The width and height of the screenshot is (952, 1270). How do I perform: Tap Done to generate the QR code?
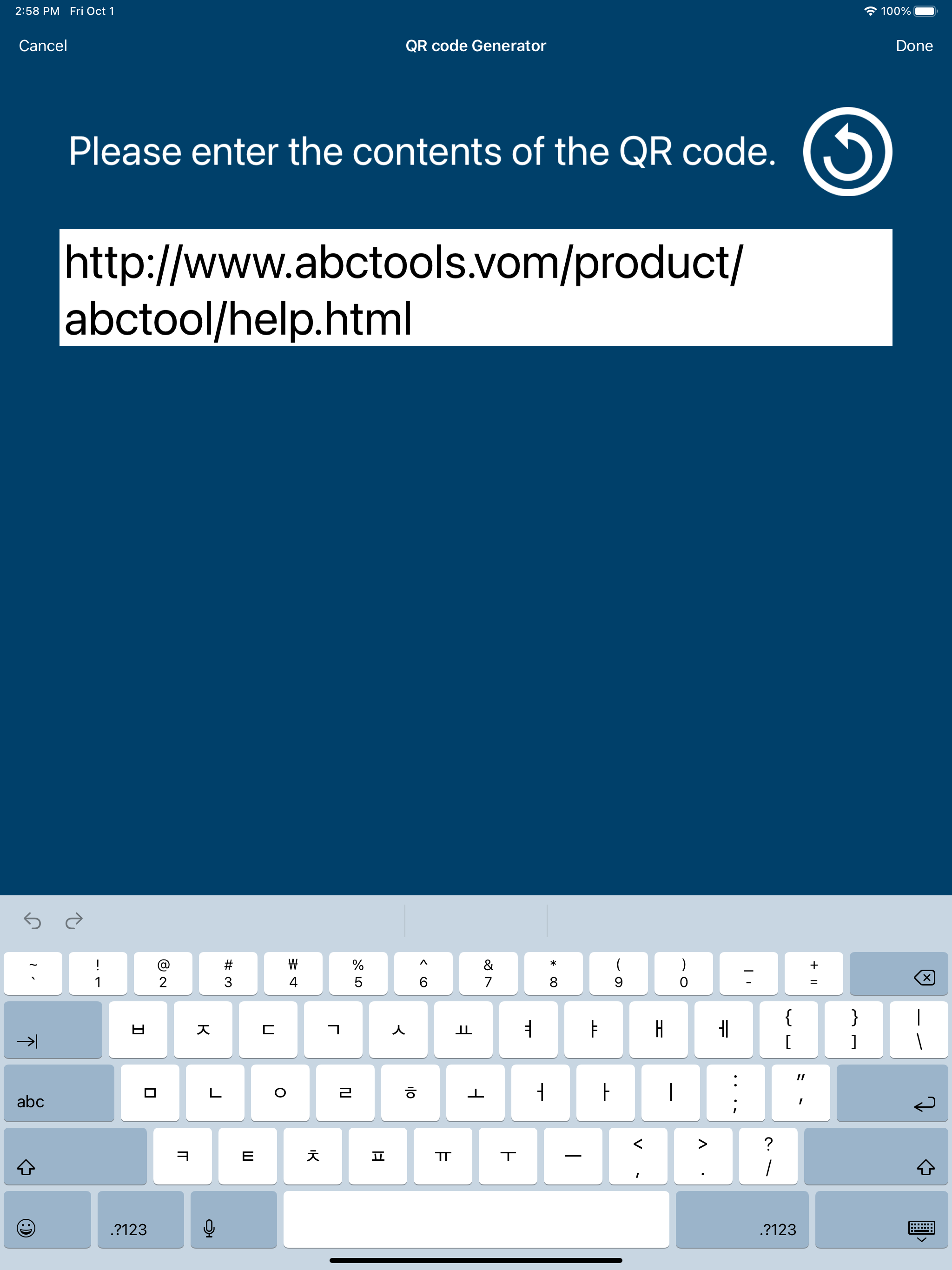coord(915,46)
